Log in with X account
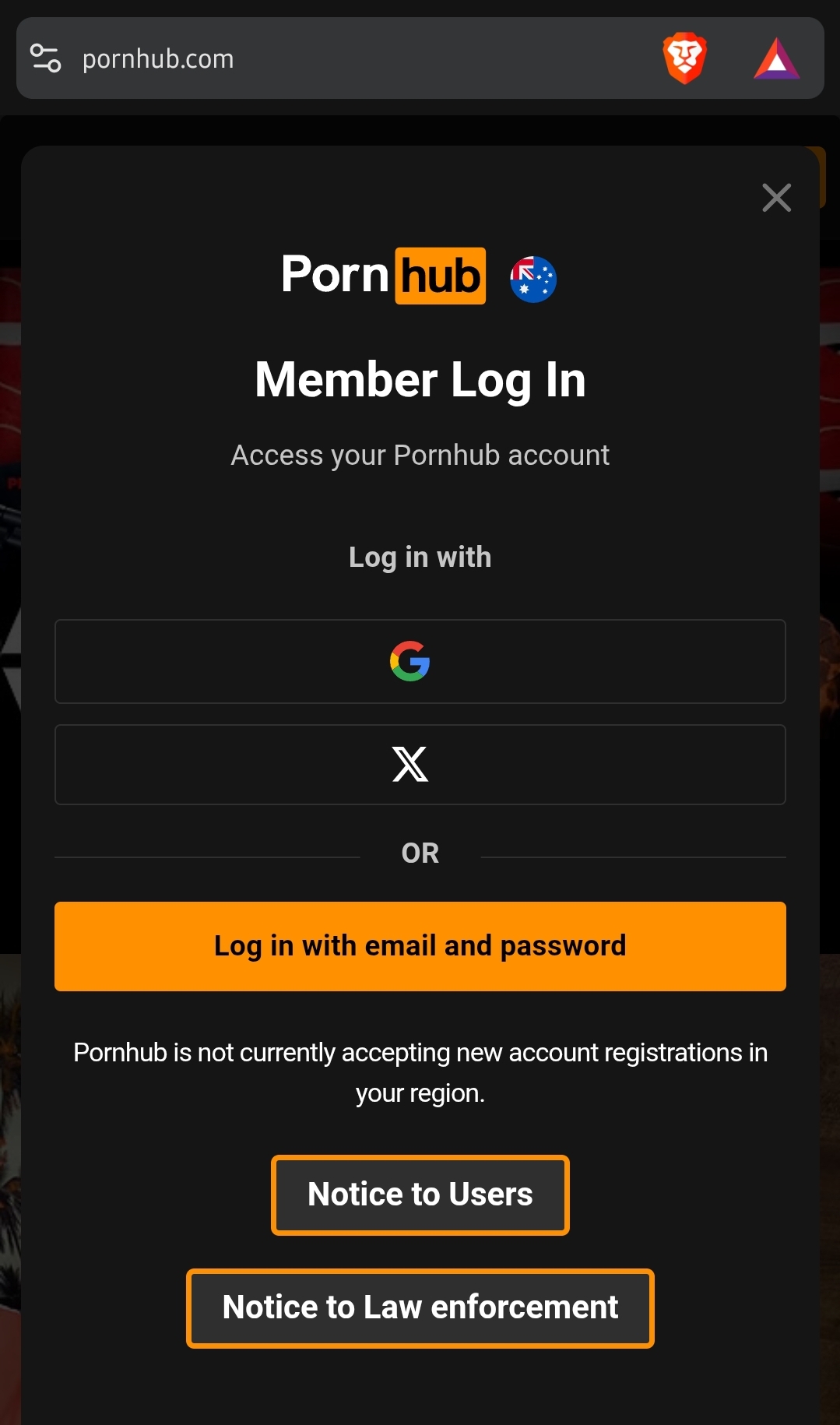The height and width of the screenshot is (1425, 840). (x=420, y=764)
